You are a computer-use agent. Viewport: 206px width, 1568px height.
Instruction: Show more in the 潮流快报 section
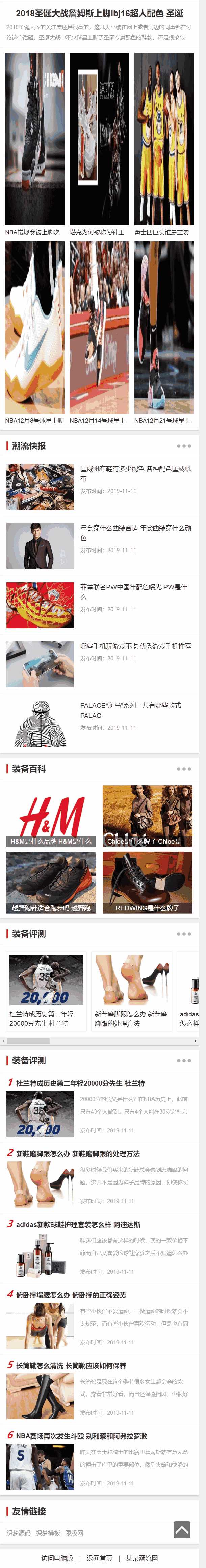tap(183, 446)
